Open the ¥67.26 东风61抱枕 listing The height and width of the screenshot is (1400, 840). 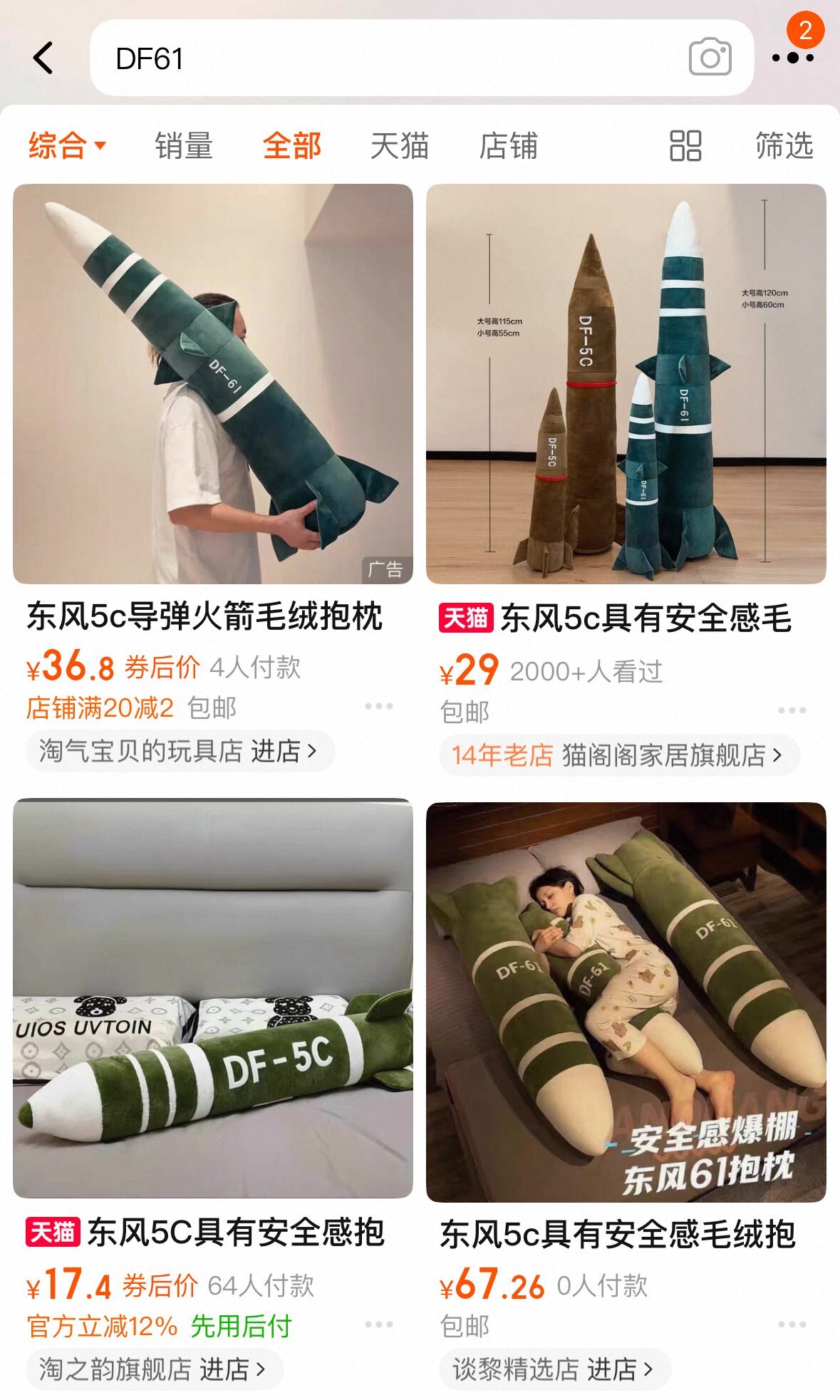click(626, 1002)
